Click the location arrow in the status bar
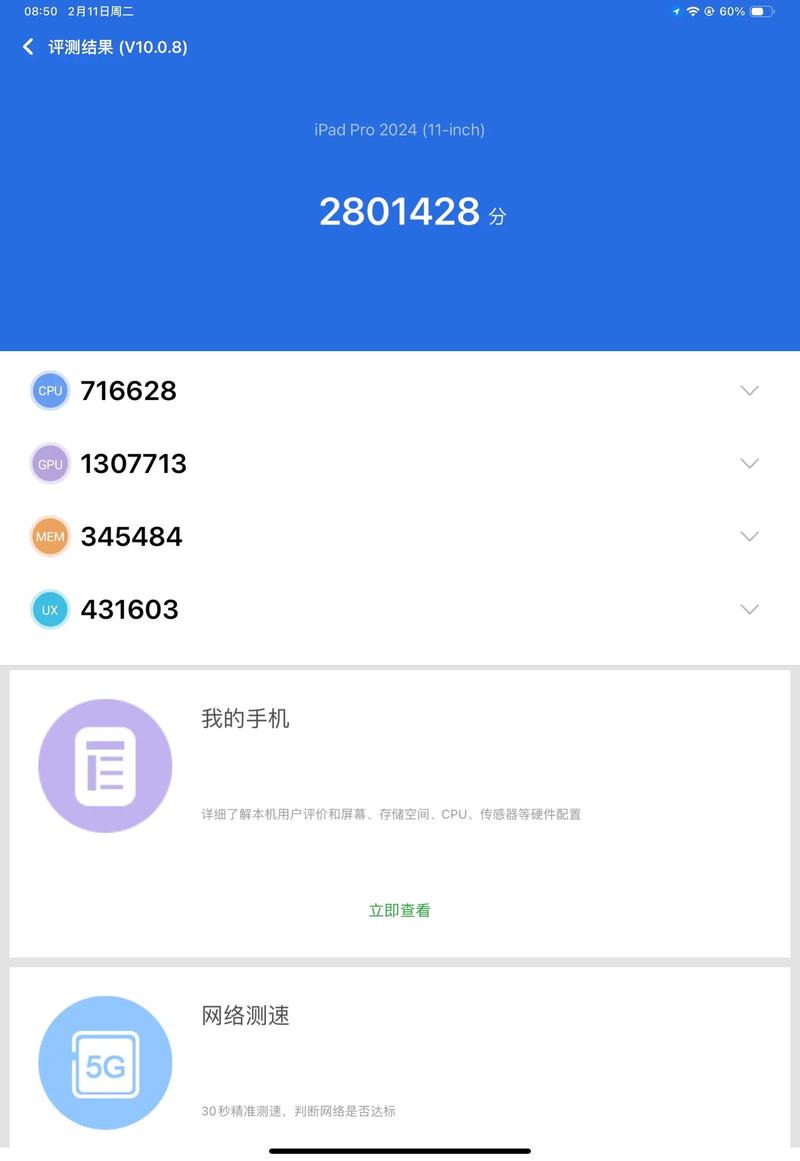This screenshot has height=1161, width=800. click(676, 11)
